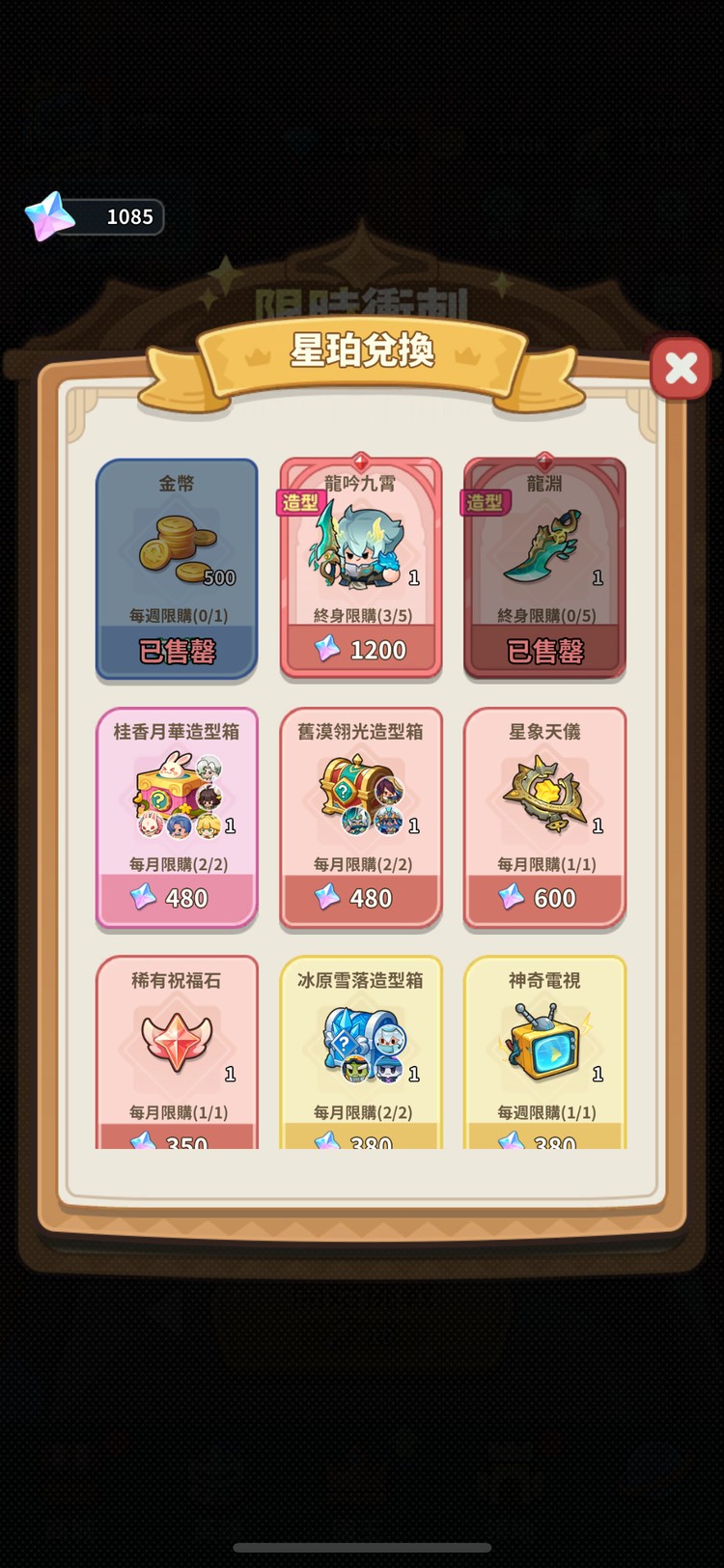The image size is (724, 1568).
Task: Click the 已售罄 button on 龍淵 card
Action: [544, 652]
